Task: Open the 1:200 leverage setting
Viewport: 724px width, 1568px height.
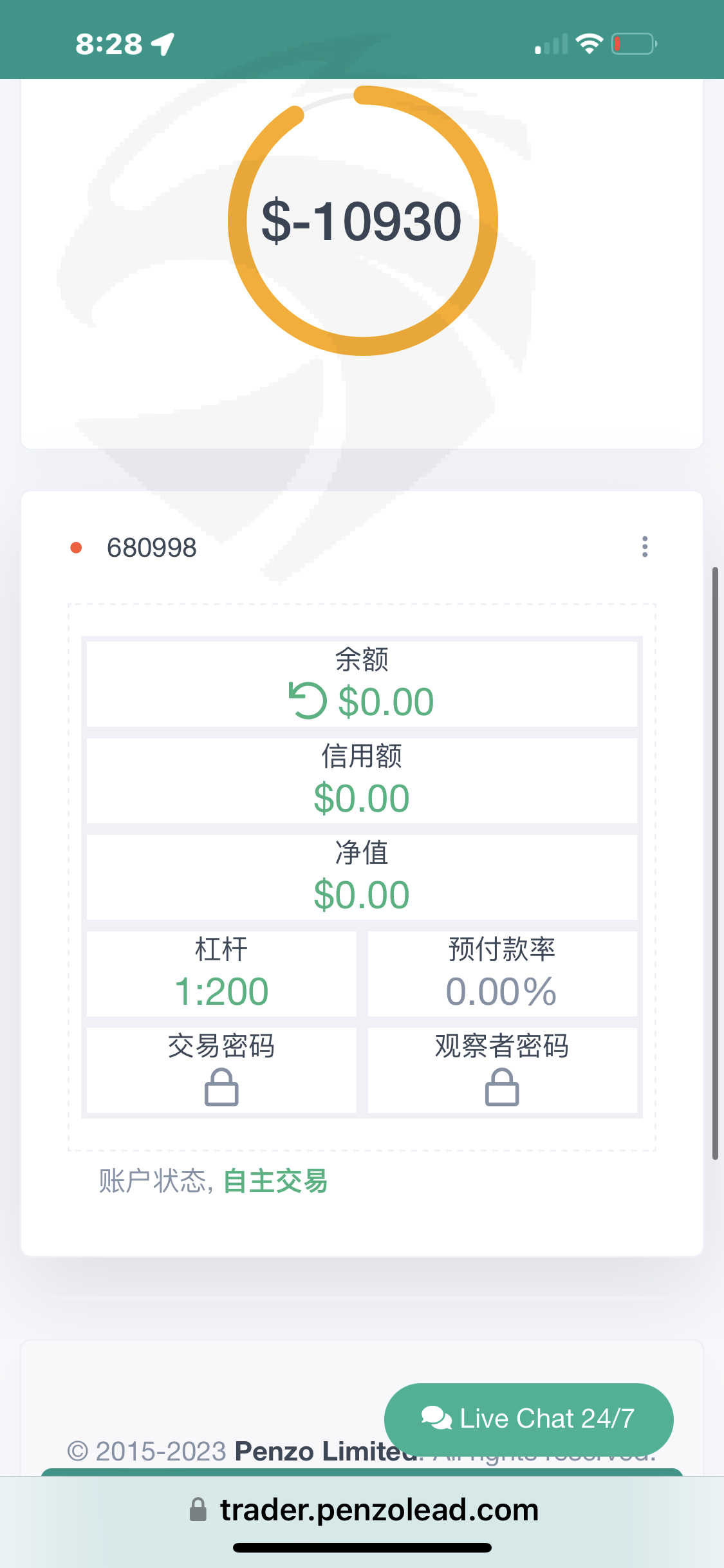Action: [x=221, y=991]
